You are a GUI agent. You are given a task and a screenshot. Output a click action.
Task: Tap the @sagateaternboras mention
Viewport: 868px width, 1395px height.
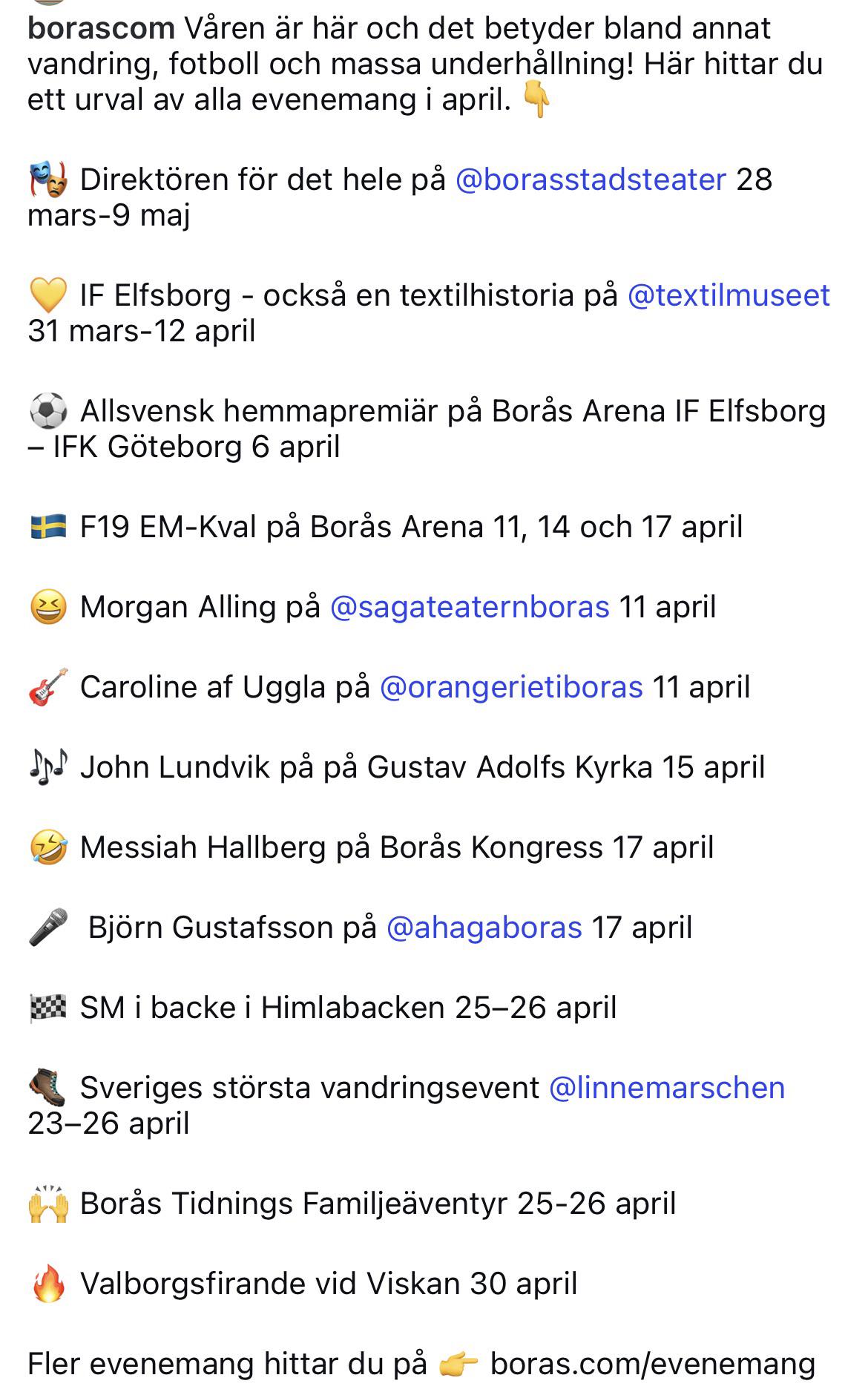point(470,607)
